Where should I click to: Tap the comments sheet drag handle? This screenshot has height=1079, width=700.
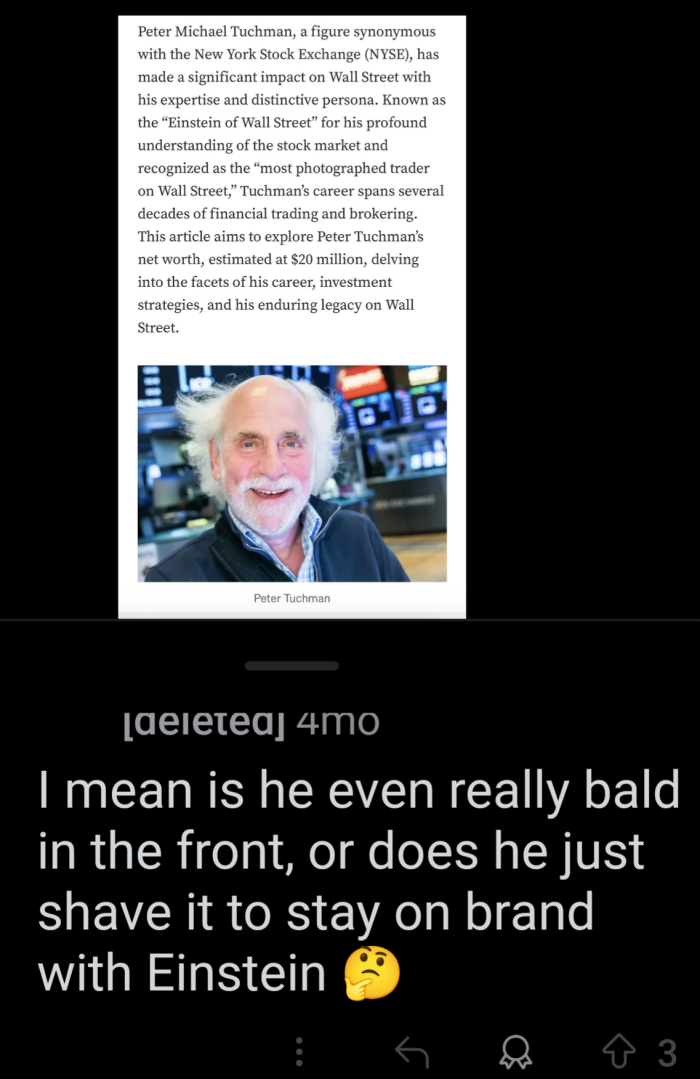292,665
